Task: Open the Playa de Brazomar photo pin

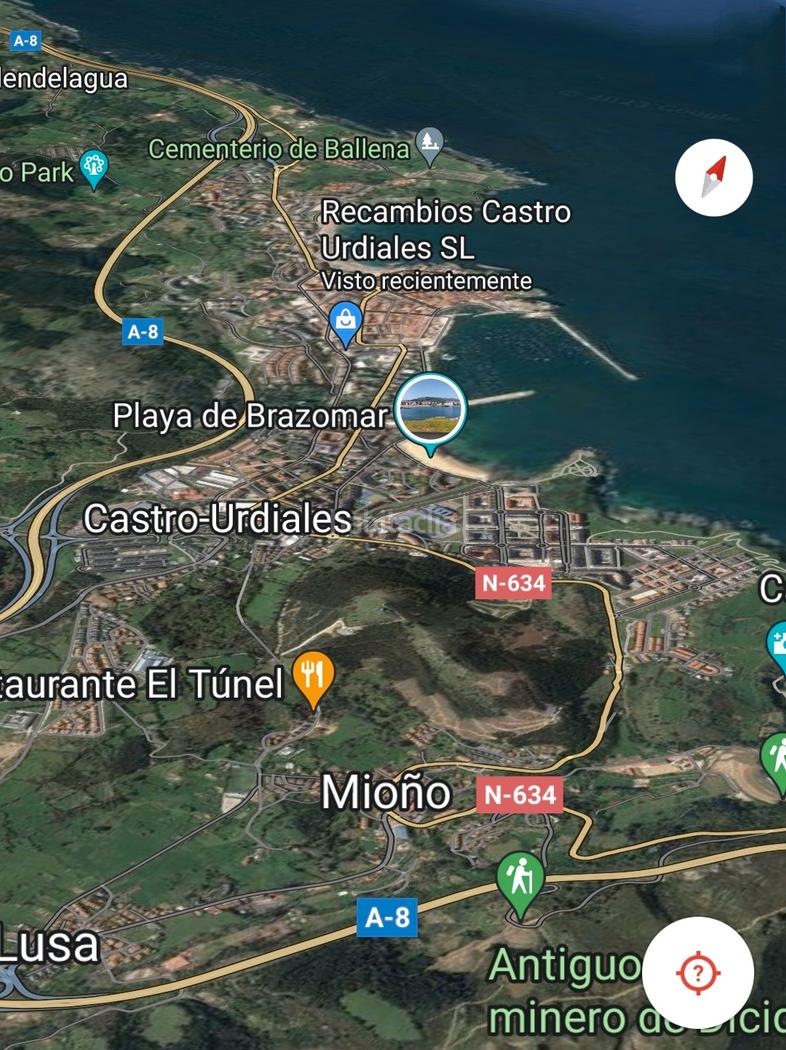Action: coord(430,410)
